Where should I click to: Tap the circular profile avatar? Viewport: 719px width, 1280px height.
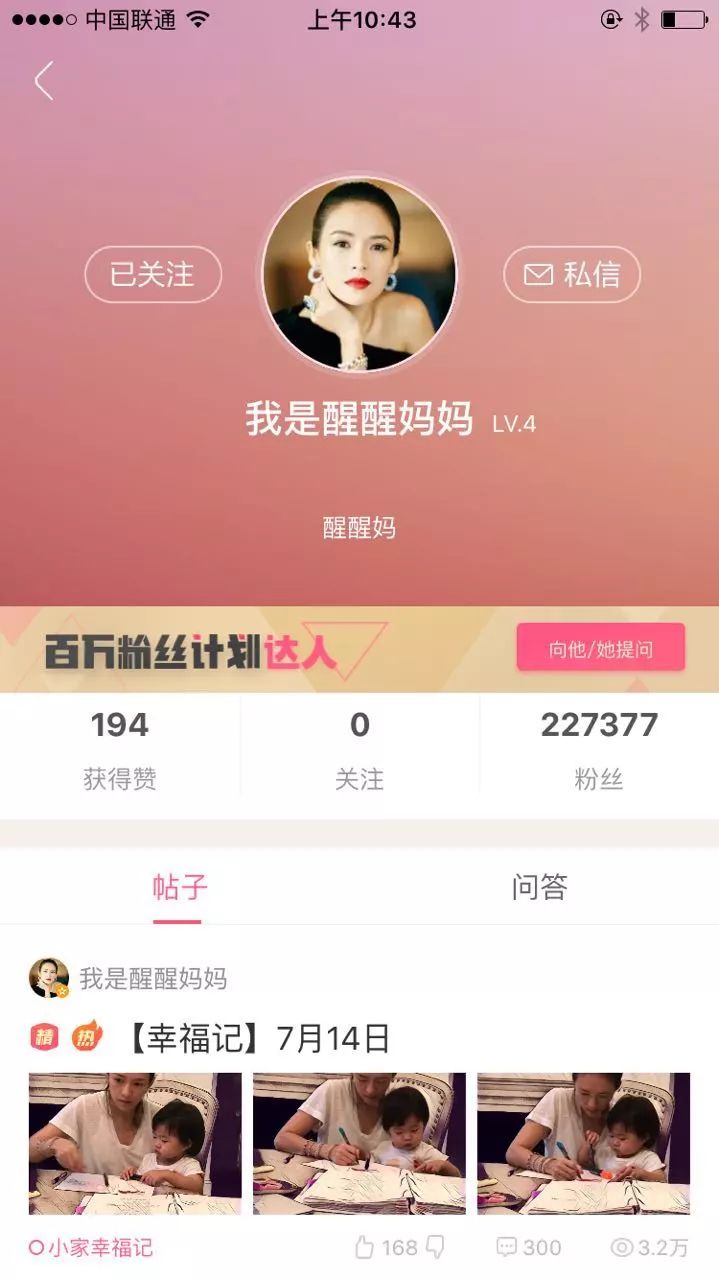359,275
